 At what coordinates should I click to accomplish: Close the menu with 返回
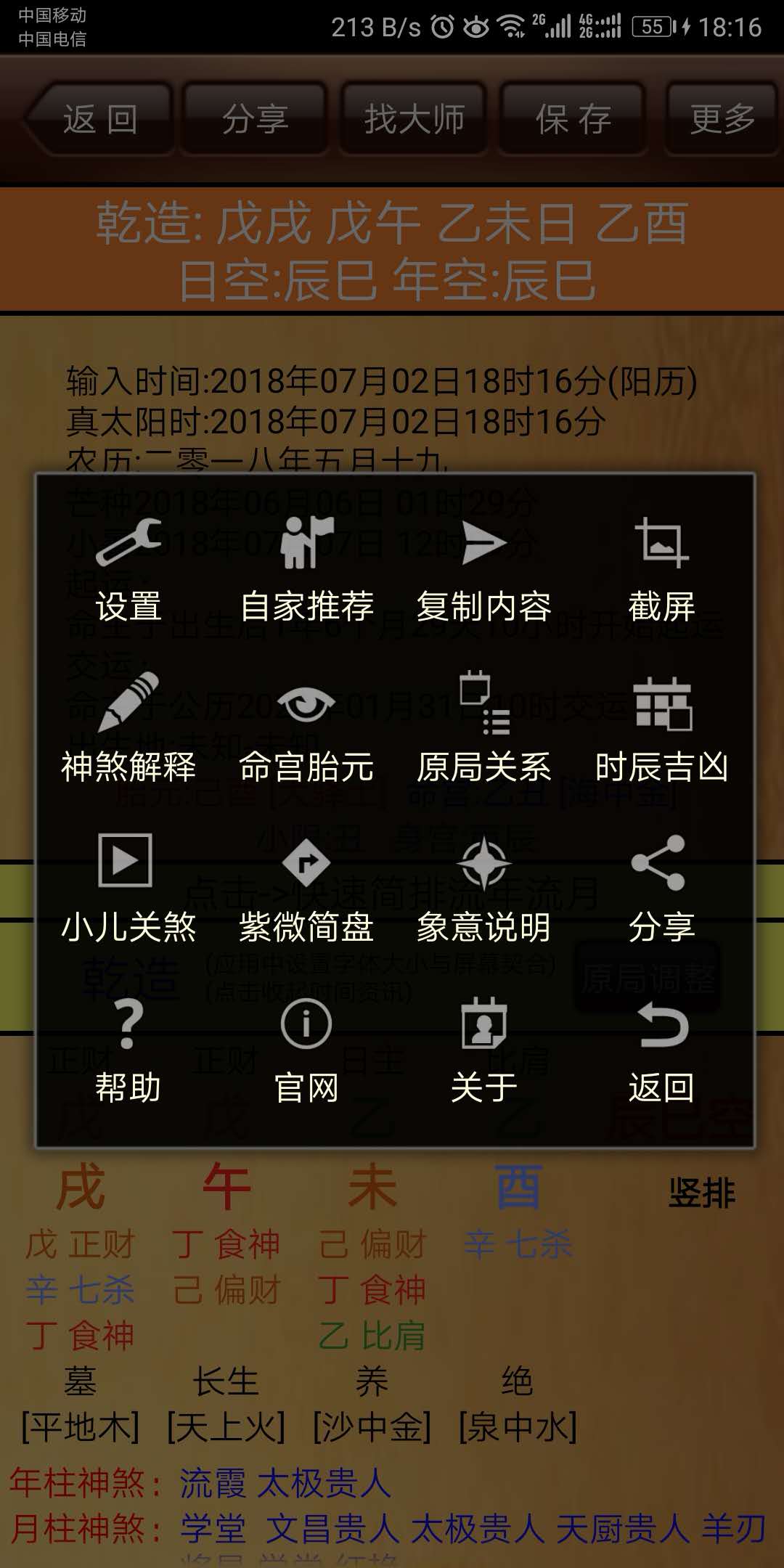[x=661, y=1050]
